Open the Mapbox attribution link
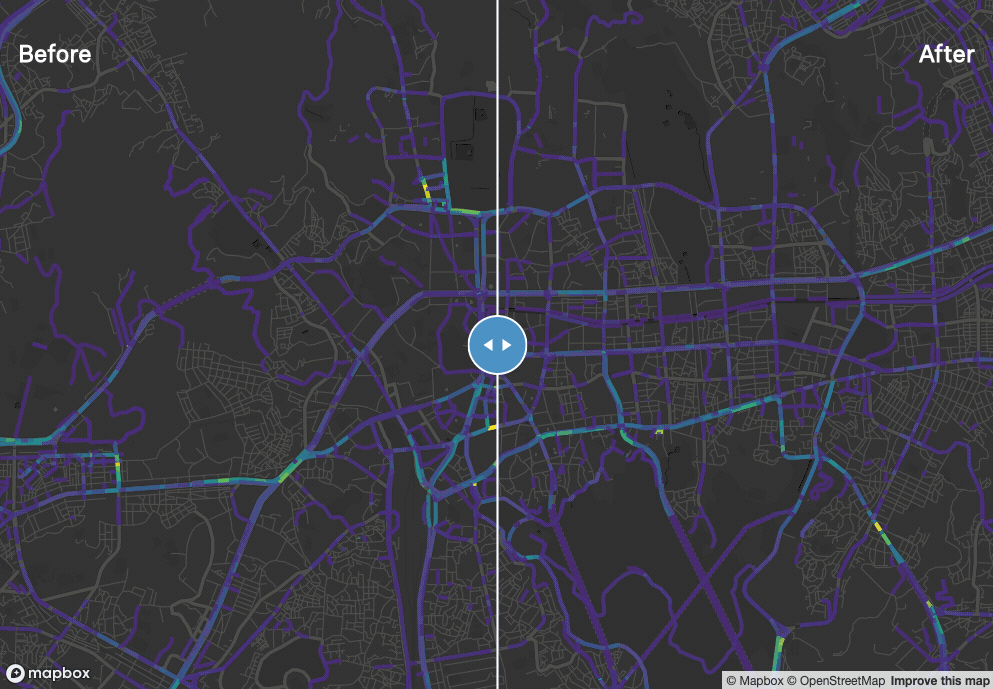 753,681
